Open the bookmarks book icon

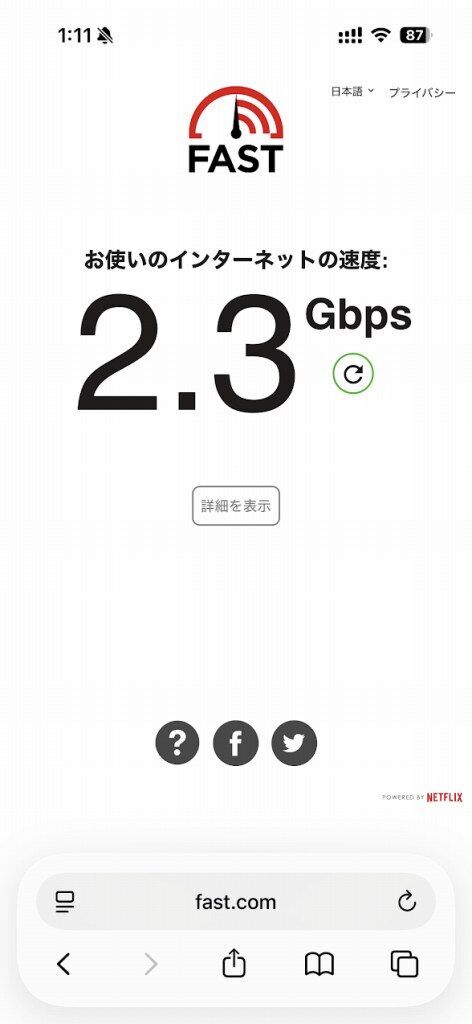(319, 964)
